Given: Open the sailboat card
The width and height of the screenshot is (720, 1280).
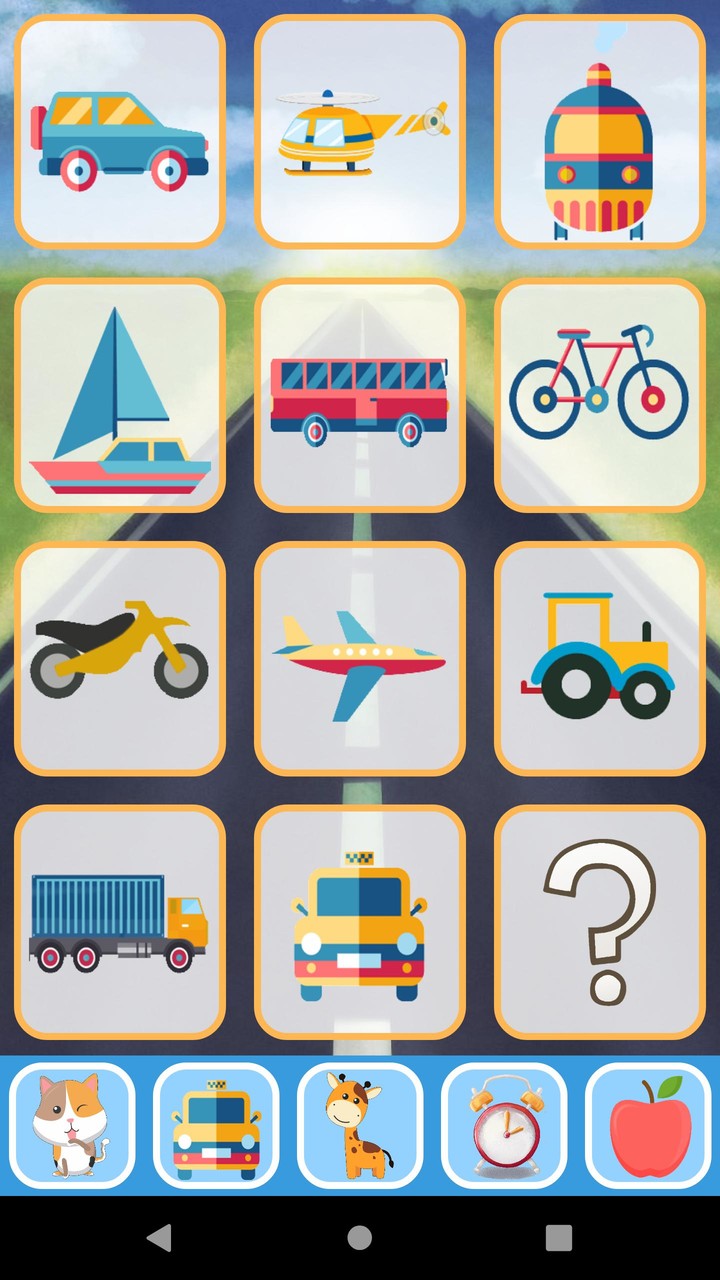Looking at the screenshot, I should click(x=120, y=395).
